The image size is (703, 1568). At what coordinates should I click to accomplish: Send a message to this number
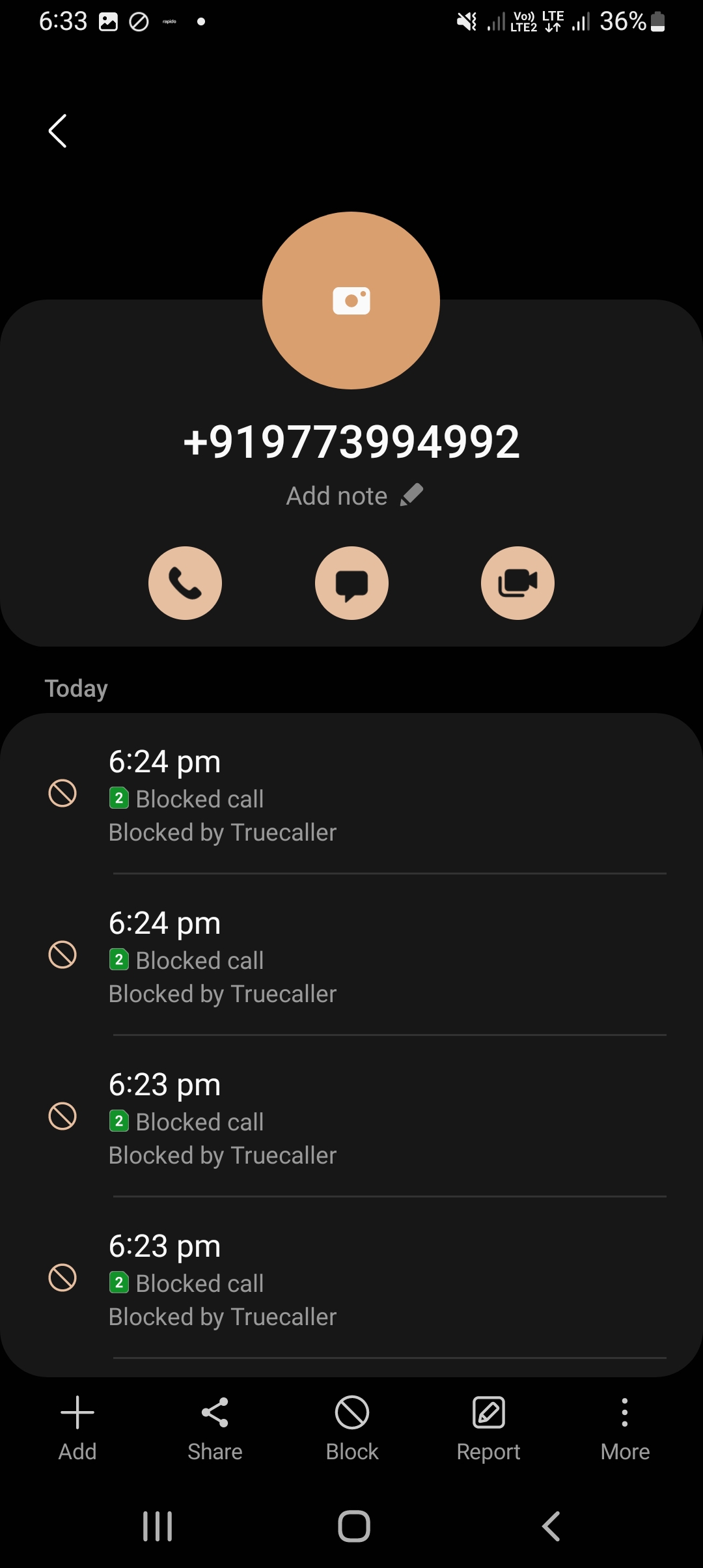pos(351,583)
